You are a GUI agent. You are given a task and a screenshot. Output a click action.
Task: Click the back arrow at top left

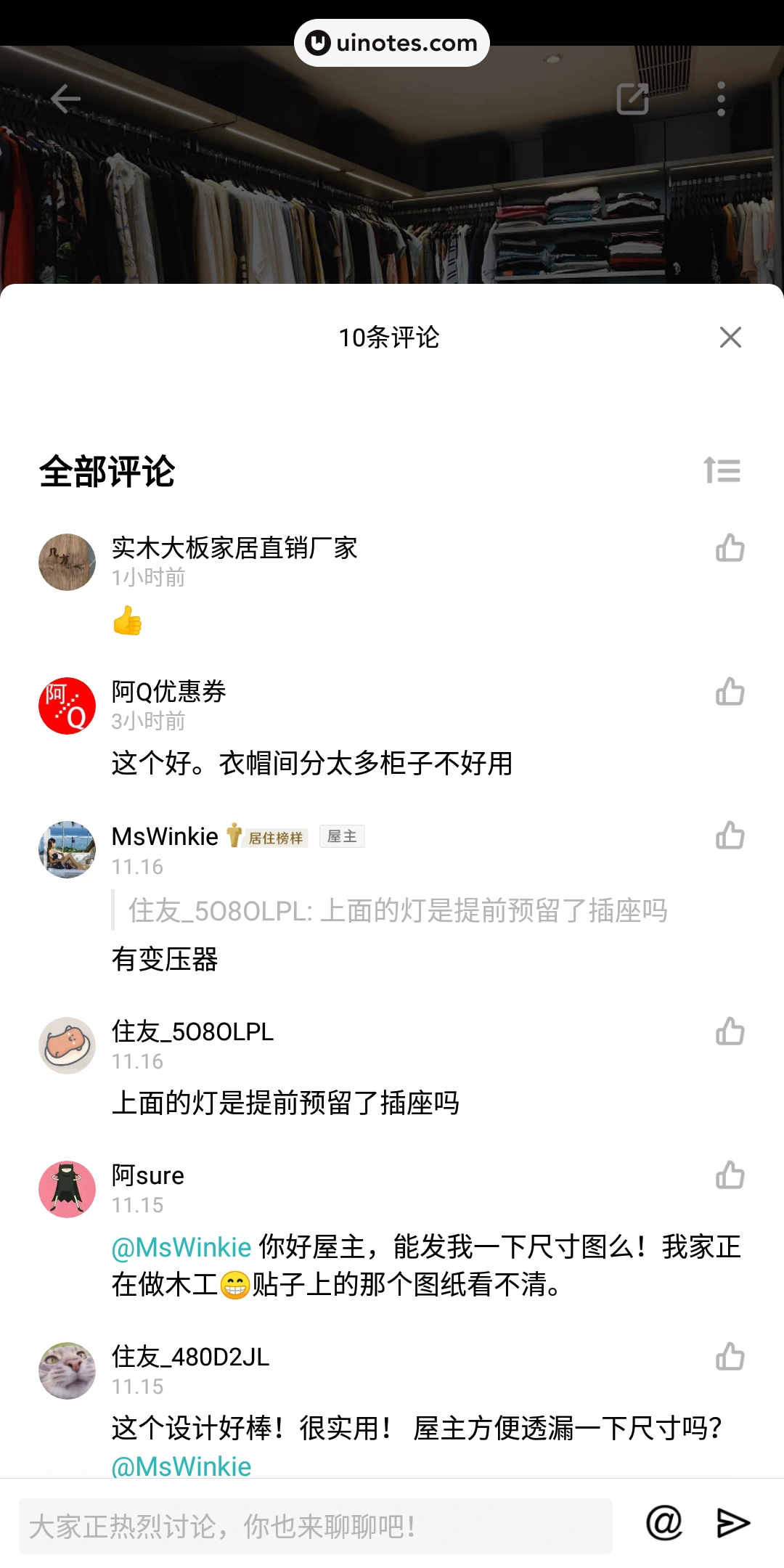(x=66, y=99)
